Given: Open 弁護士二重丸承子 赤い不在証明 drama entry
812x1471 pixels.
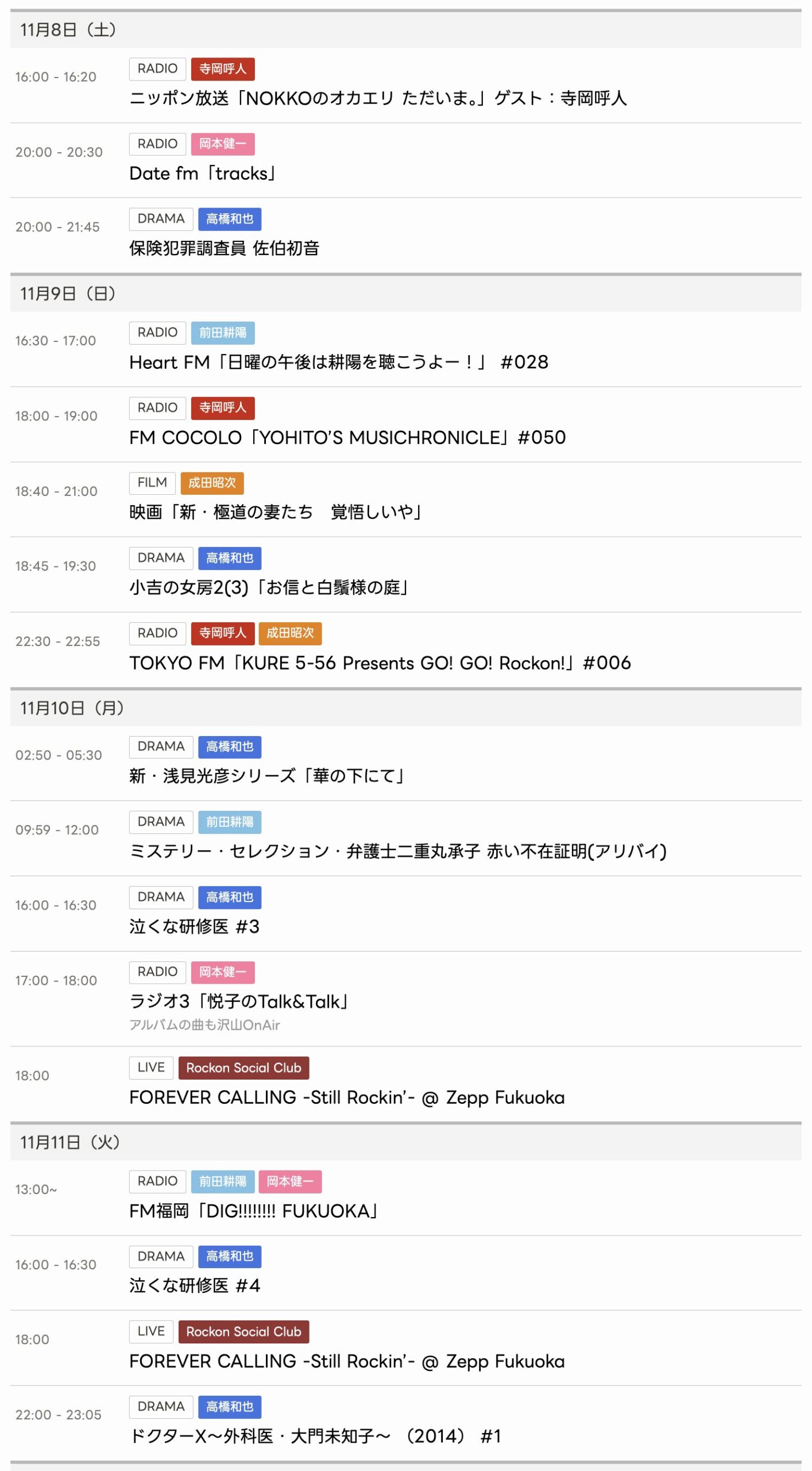Looking at the screenshot, I should click(x=398, y=852).
